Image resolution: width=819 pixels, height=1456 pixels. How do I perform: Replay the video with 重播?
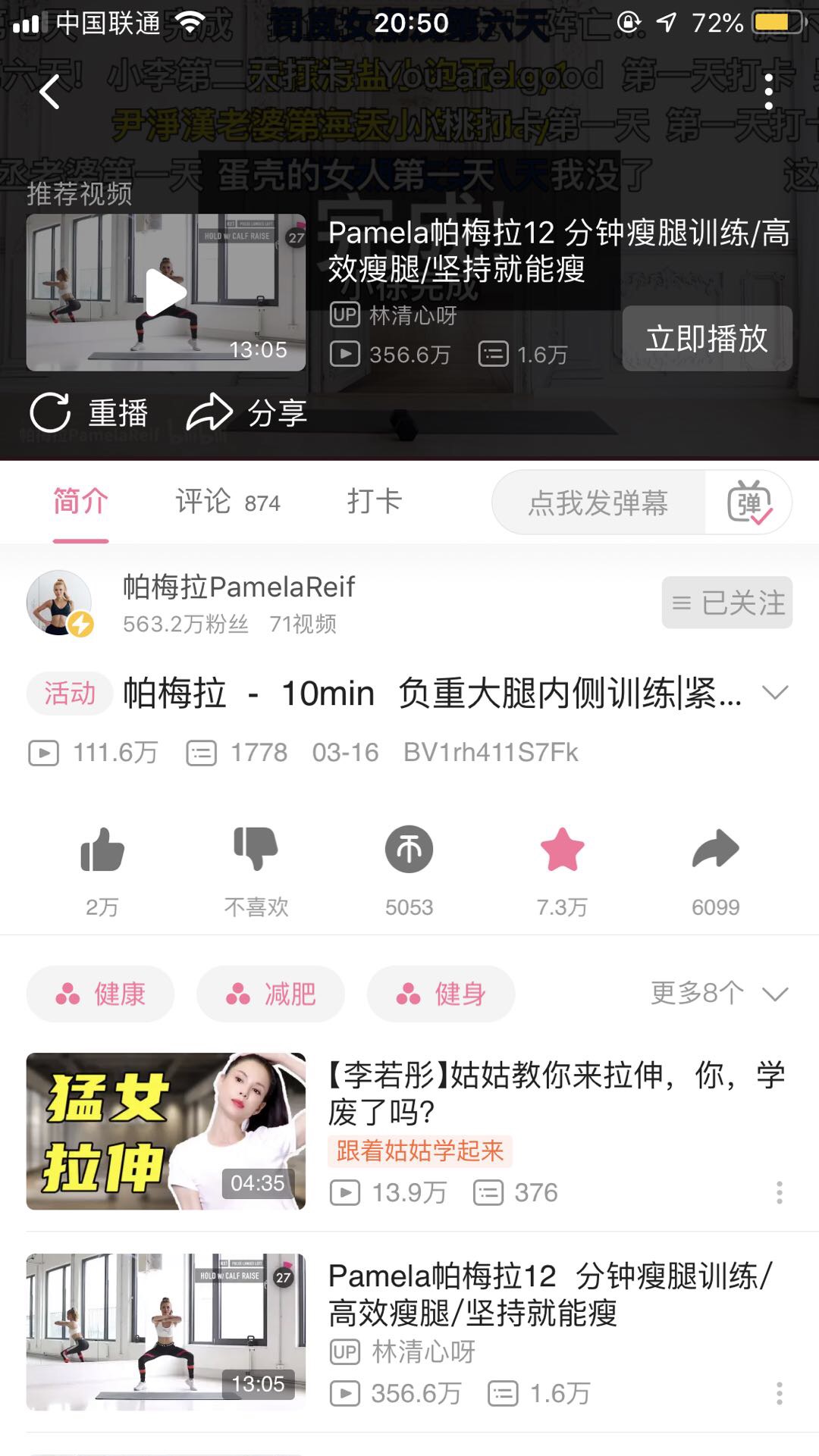tap(89, 413)
